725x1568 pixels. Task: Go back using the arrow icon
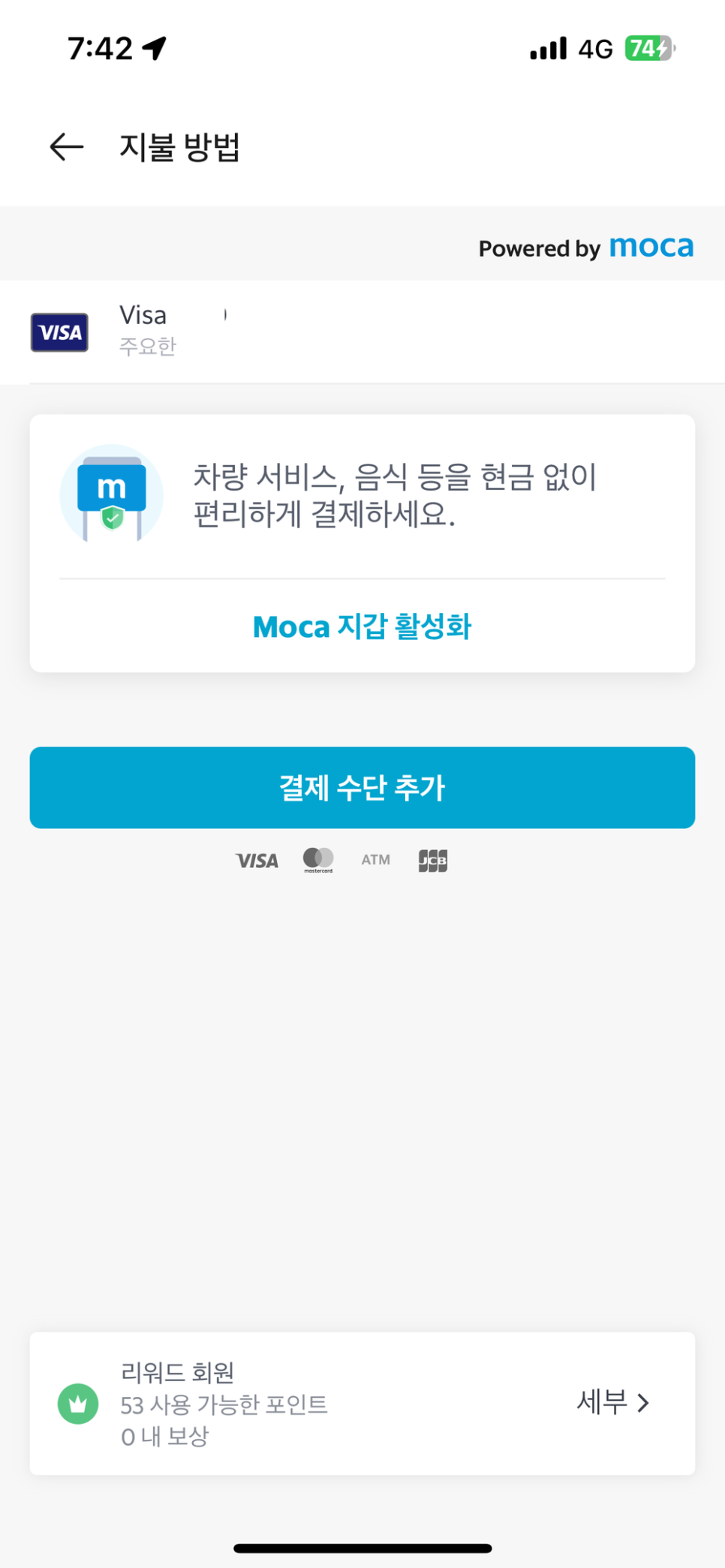coord(66,146)
